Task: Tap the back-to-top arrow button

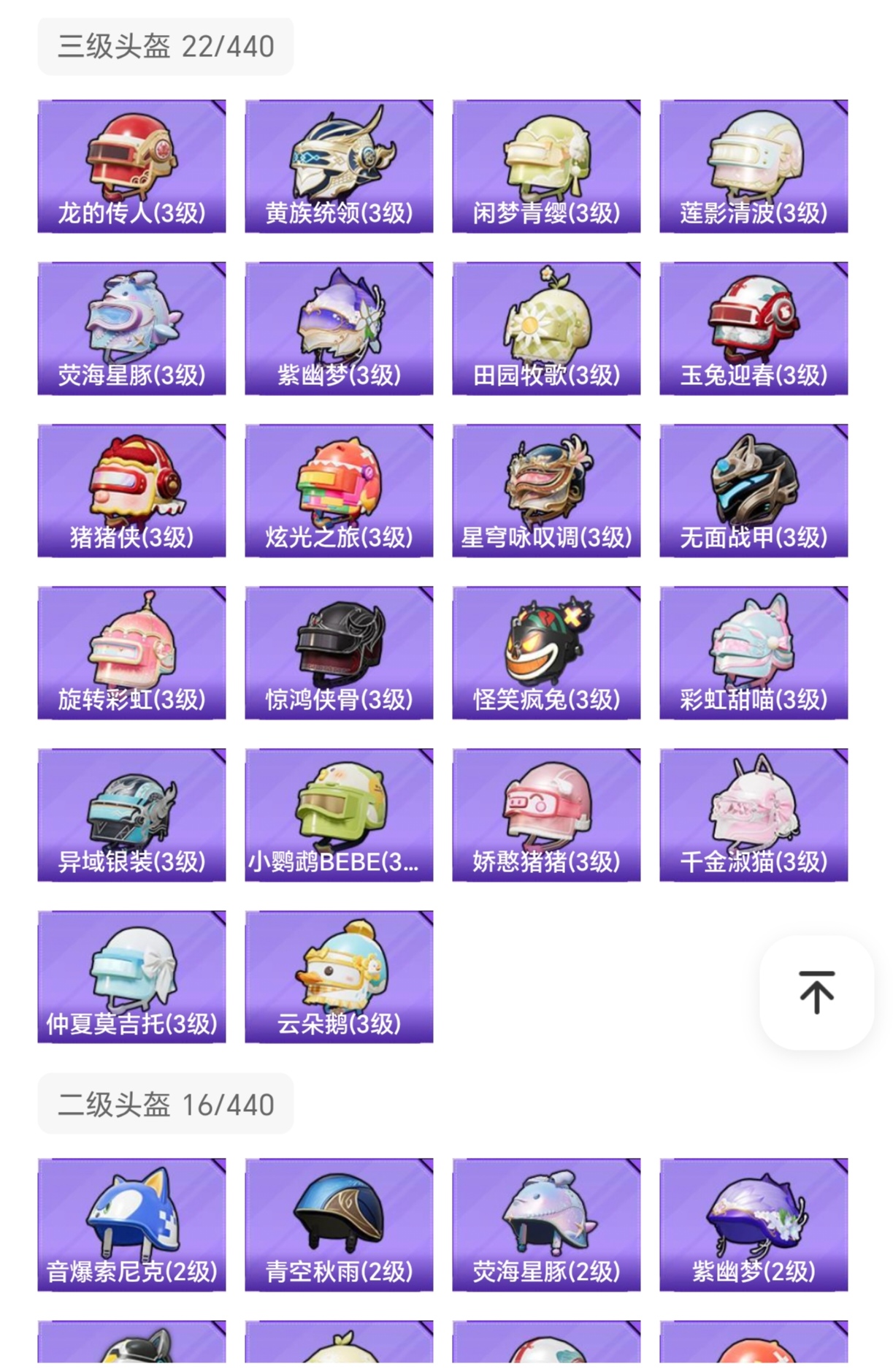Action: 816,991
